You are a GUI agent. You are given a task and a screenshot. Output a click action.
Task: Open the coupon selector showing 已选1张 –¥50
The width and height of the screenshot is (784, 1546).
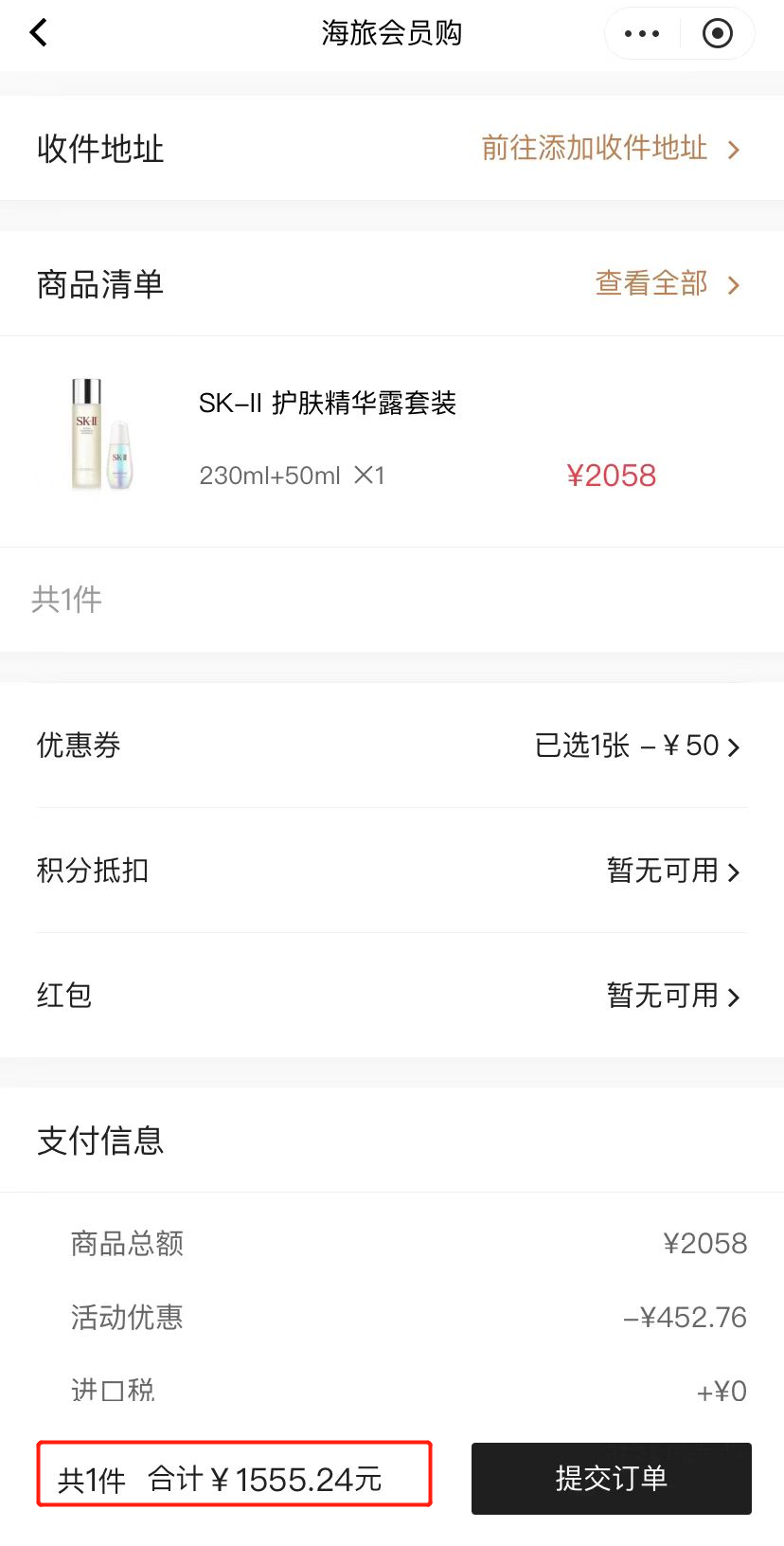[620, 746]
